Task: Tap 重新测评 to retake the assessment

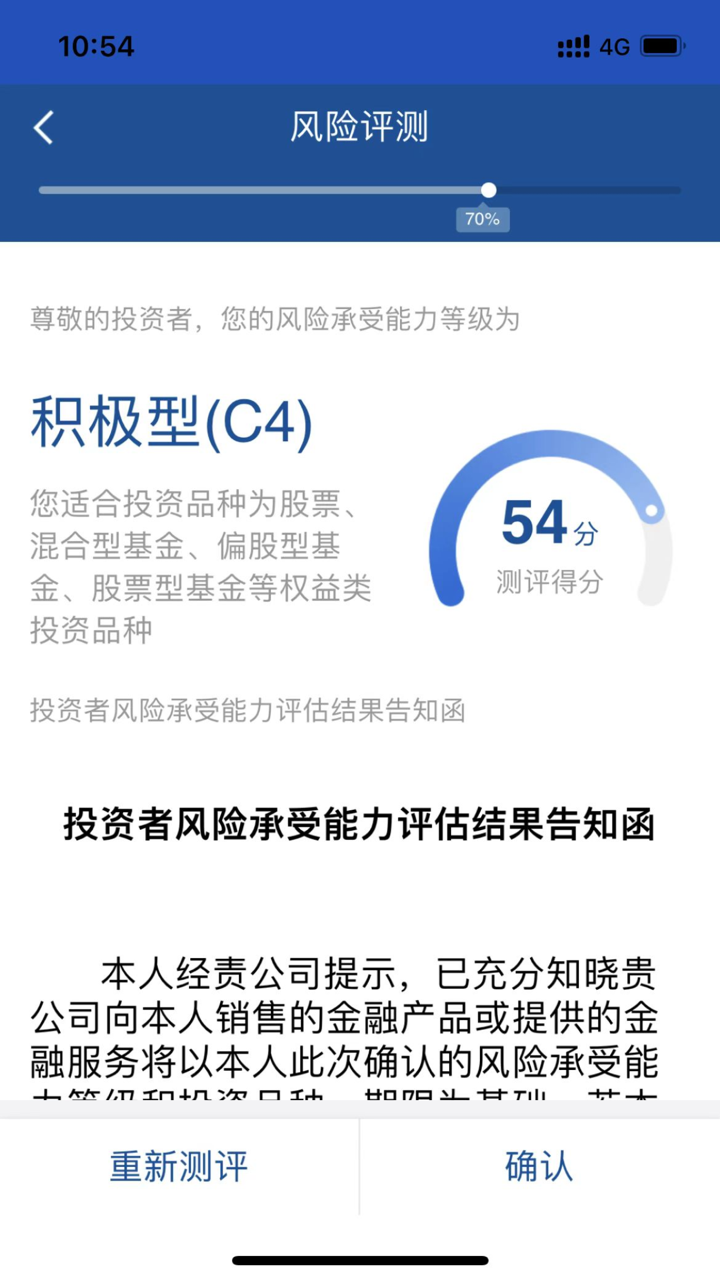Action: pyautogui.click(x=179, y=1167)
